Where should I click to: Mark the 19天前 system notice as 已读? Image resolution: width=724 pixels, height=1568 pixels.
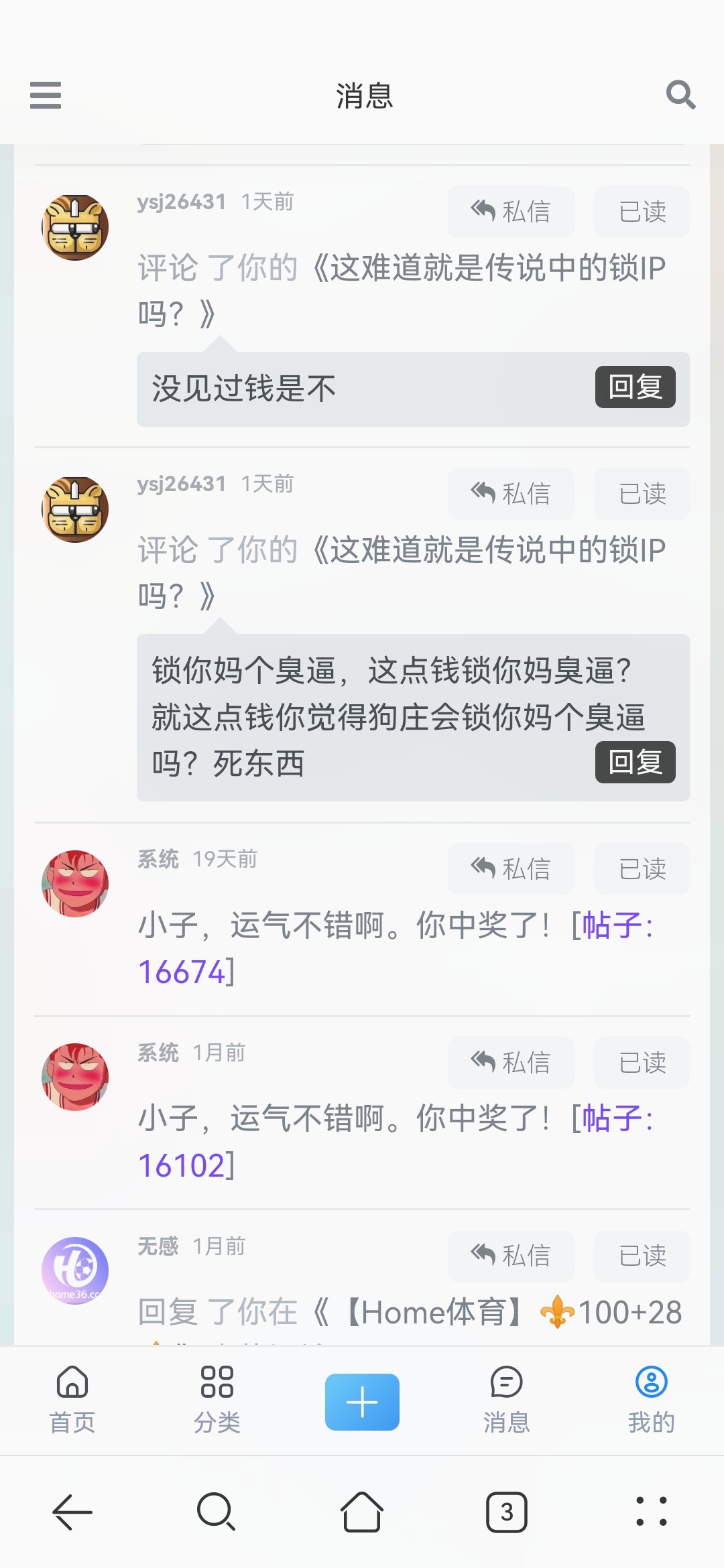(x=642, y=869)
